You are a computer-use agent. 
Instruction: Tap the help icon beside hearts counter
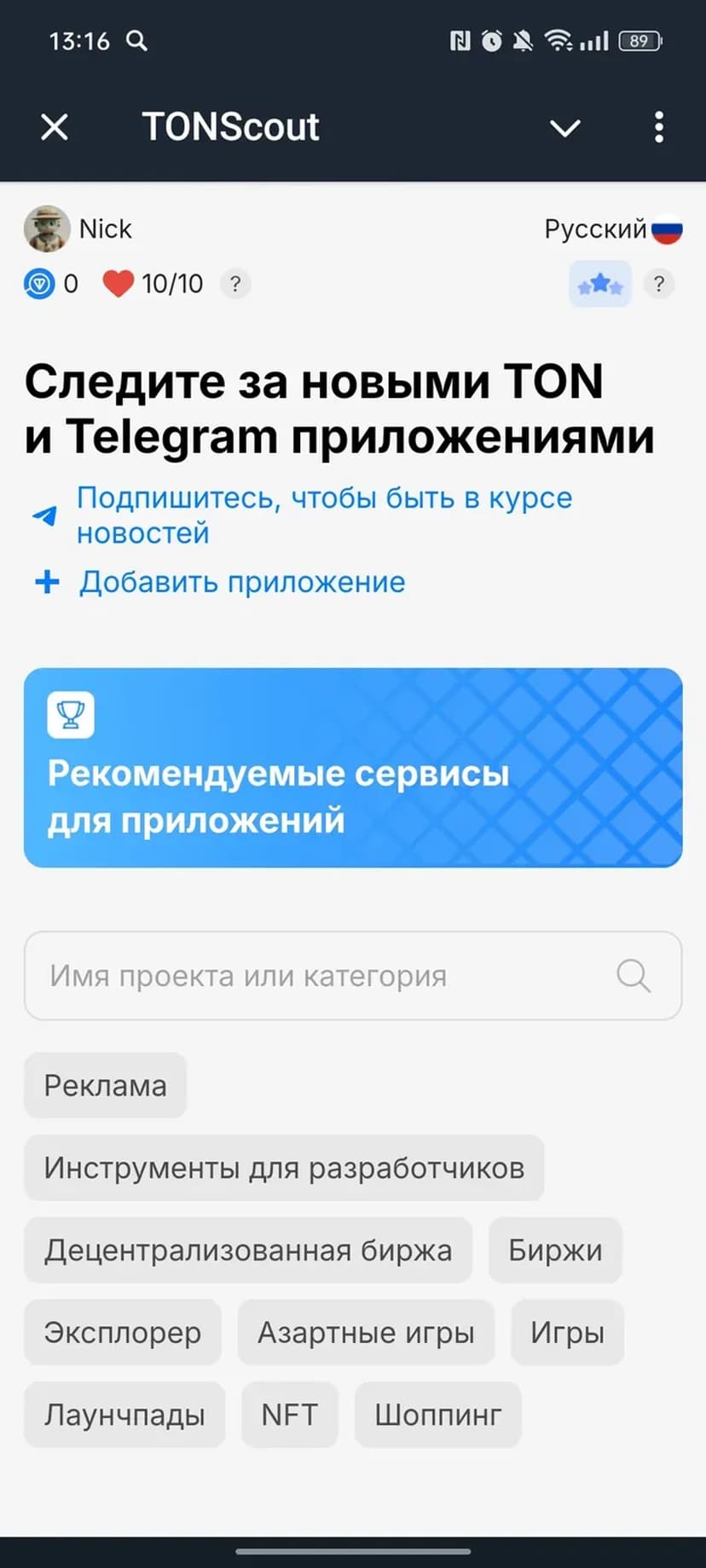coord(235,284)
